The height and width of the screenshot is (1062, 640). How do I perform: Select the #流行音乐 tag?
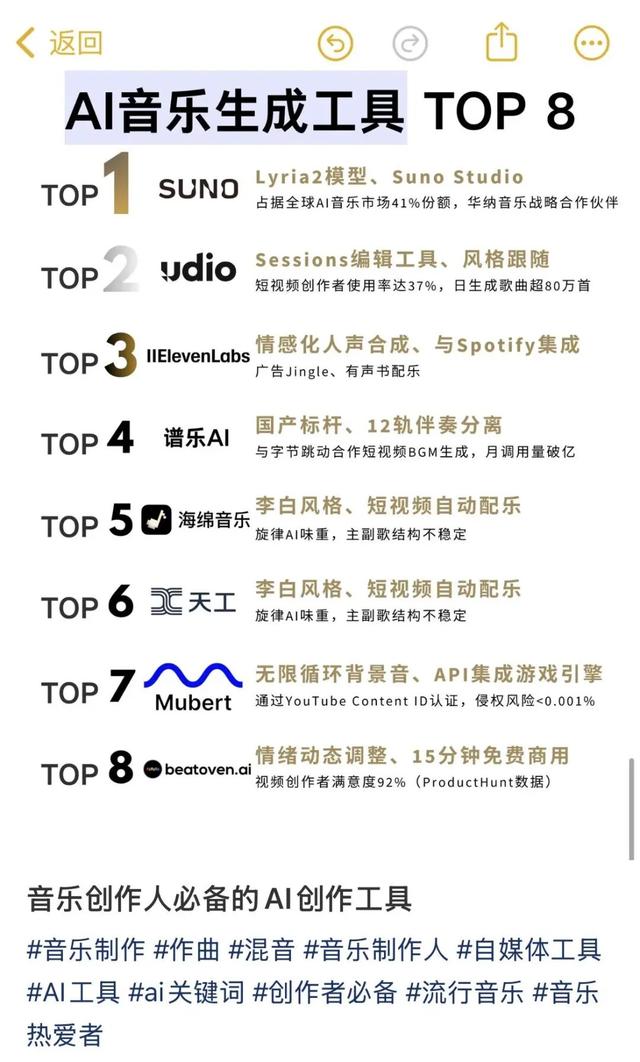464,992
